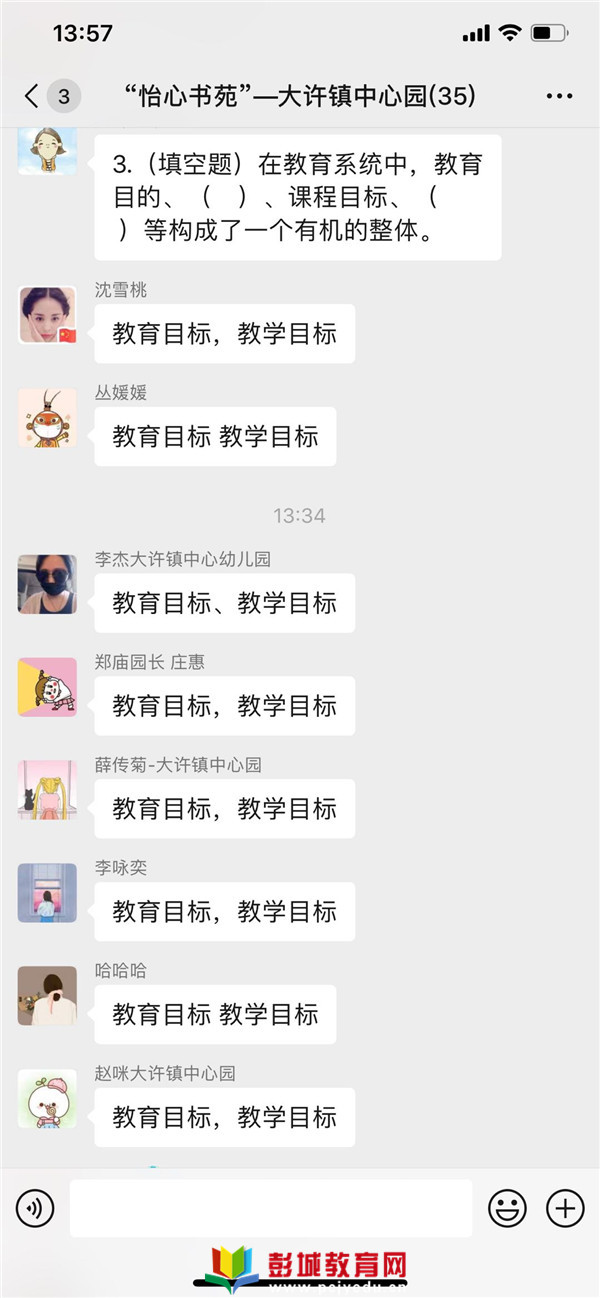Tap 薛传菊-大许镇中心园's avatar
Image resolution: width=600 pixels, height=1298 pixels.
click(x=47, y=790)
